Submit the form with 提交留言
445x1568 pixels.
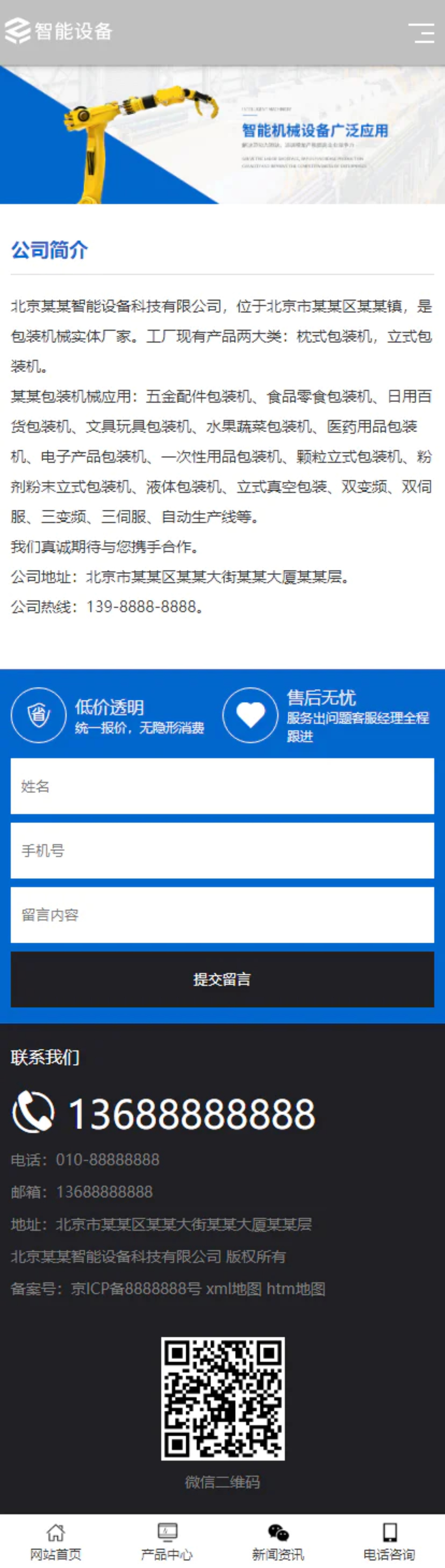[x=222, y=979]
